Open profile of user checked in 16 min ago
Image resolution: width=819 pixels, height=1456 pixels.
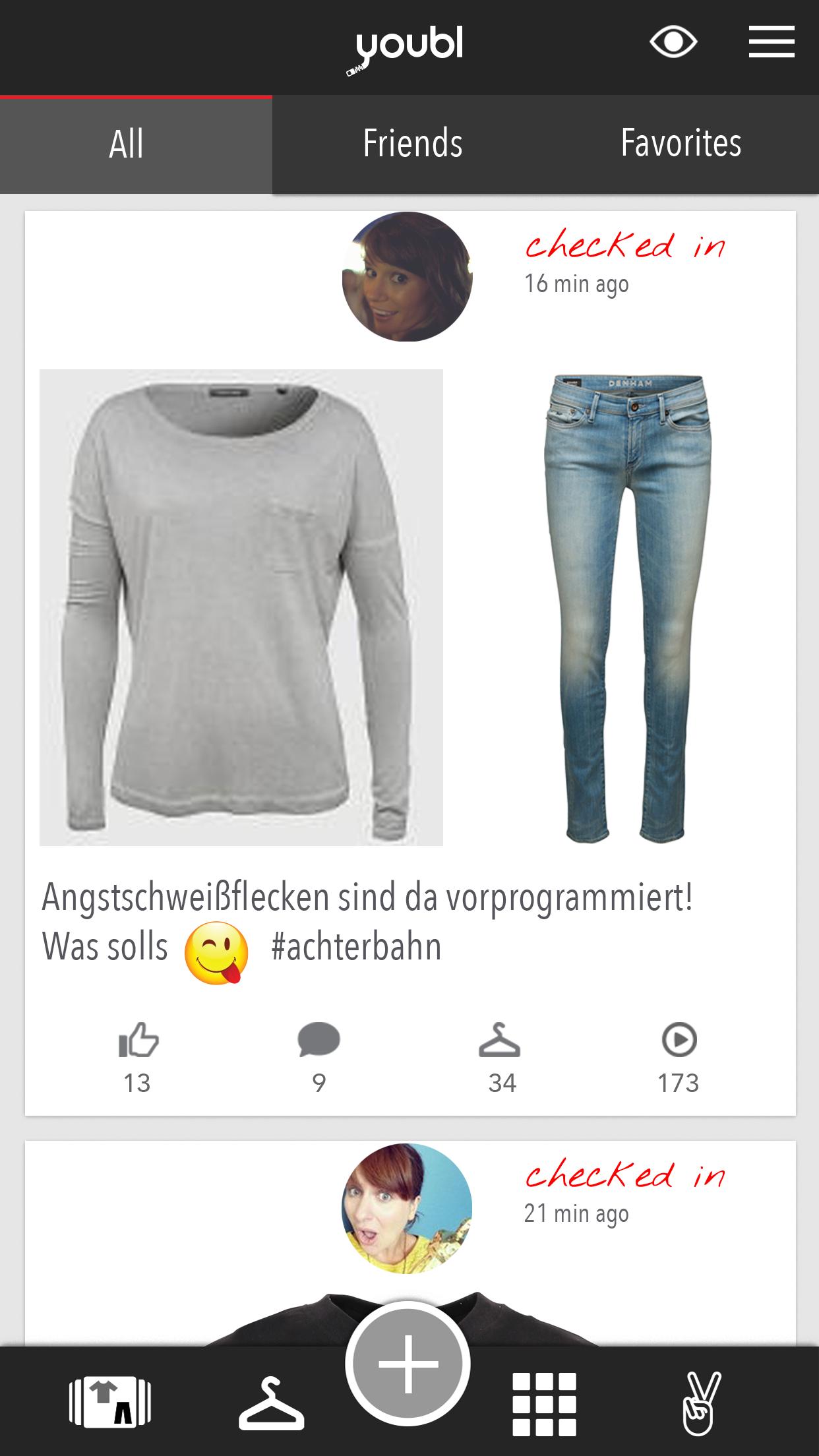coord(407,276)
